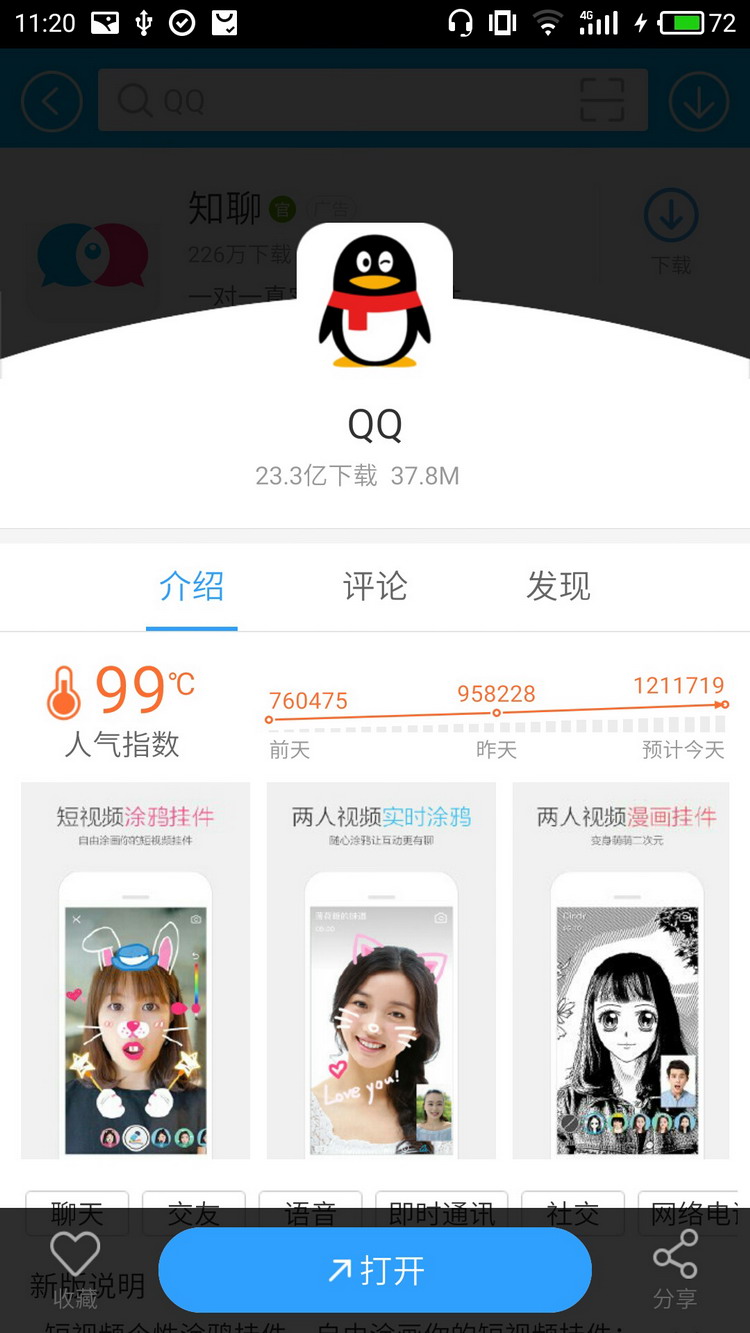This screenshot has width=750, height=1333.
Task: Add QQ to favorites with 收藏 heart
Action: (75, 1268)
